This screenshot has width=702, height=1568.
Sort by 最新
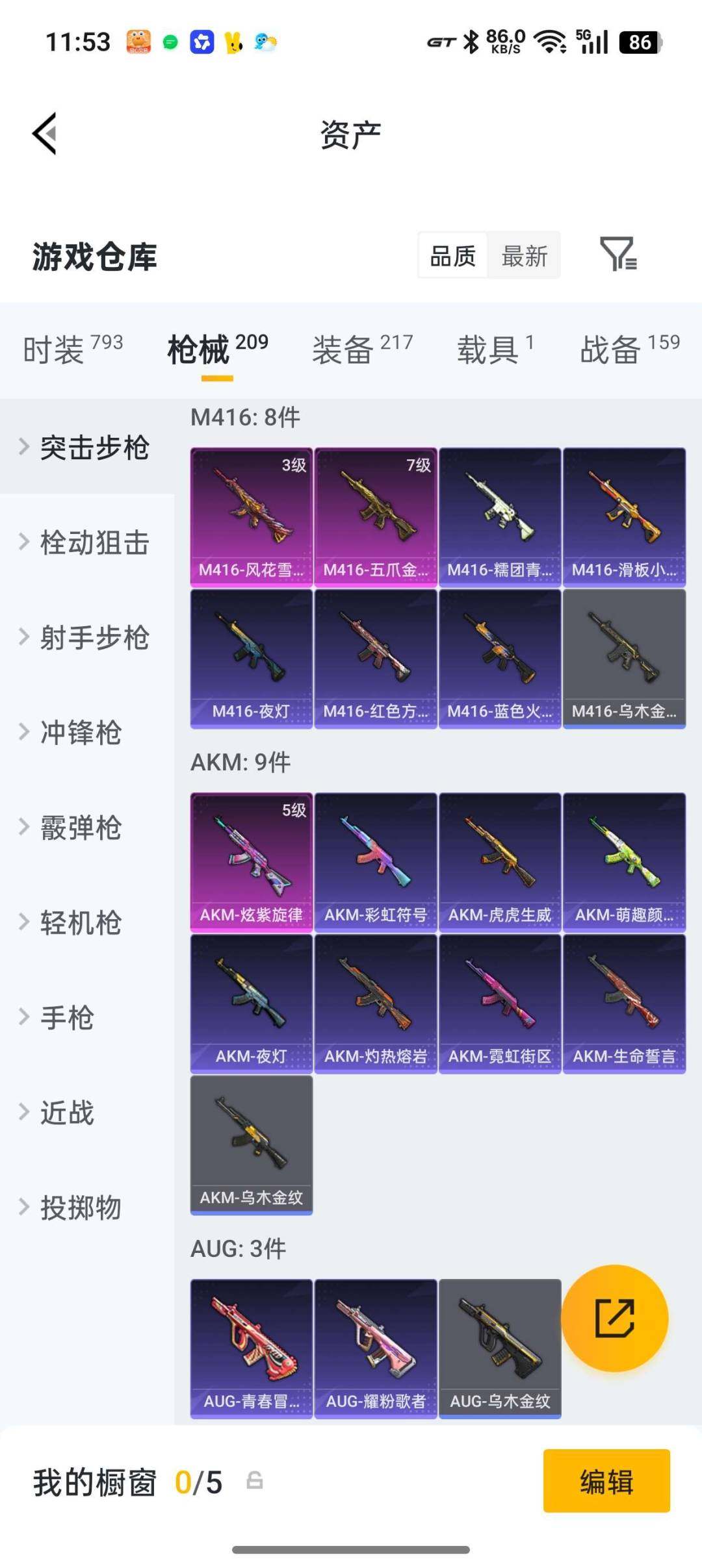tap(524, 255)
